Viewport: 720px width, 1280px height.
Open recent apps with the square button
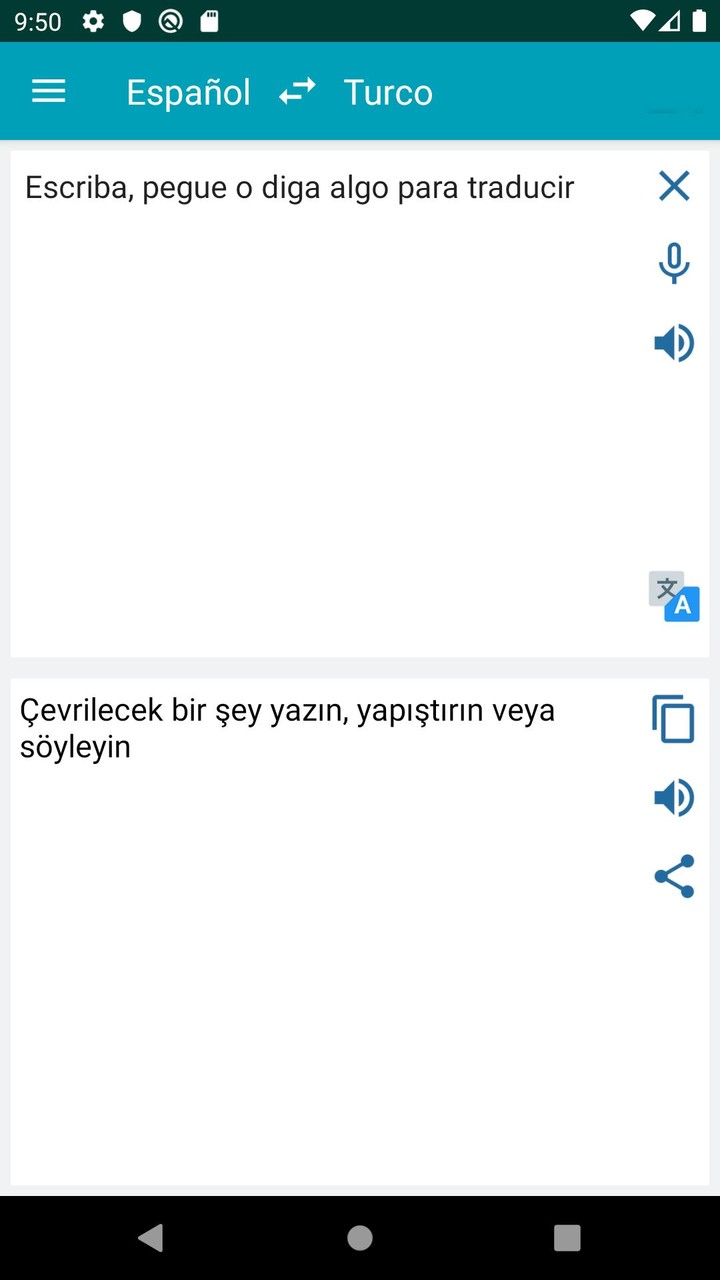pyautogui.click(x=566, y=1237)
